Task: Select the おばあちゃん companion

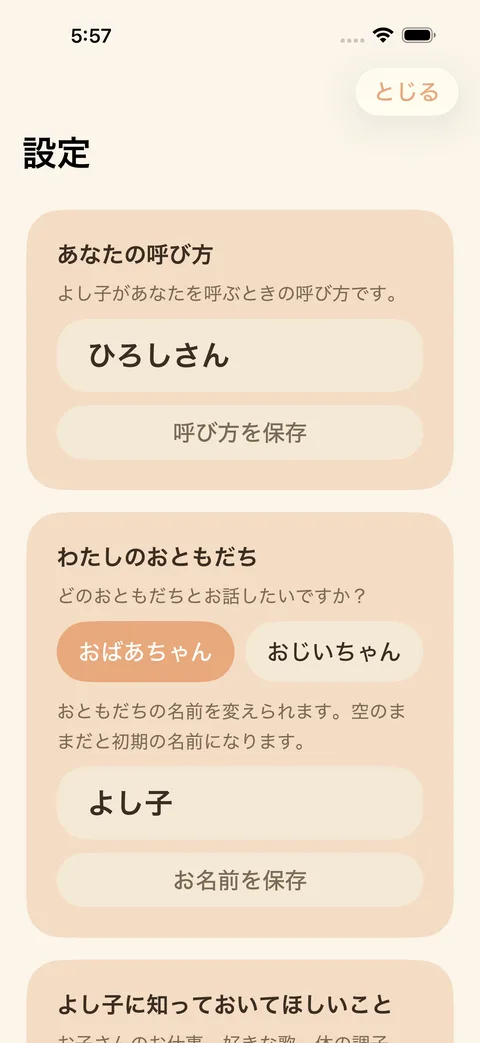Action: (146, 652)
